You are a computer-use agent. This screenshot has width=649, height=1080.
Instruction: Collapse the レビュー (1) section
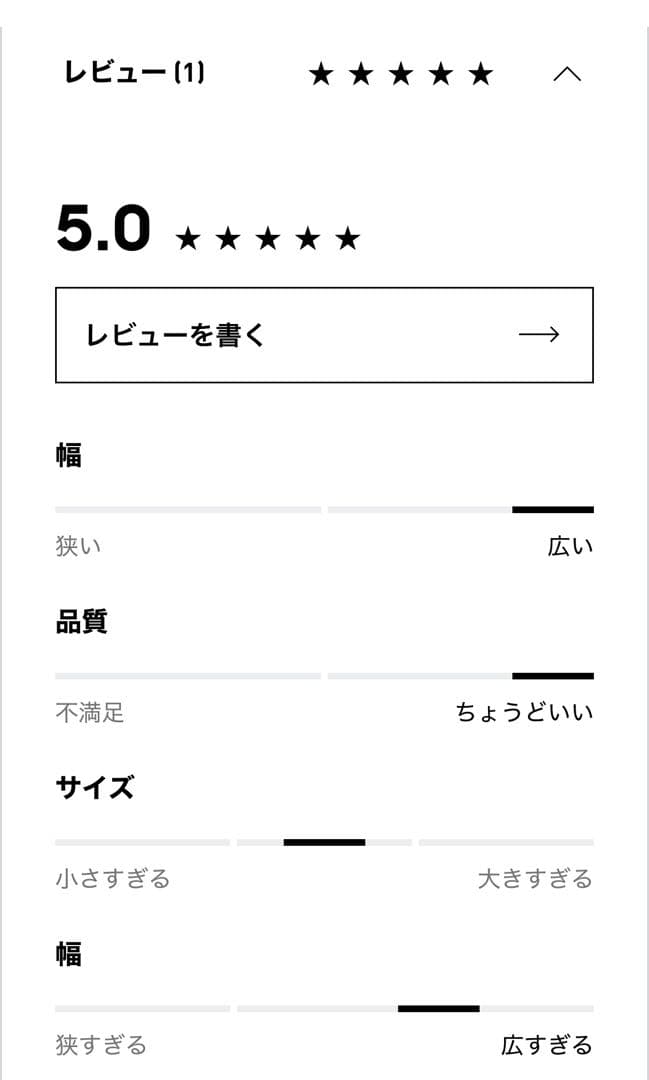click(x=566, y=74)
